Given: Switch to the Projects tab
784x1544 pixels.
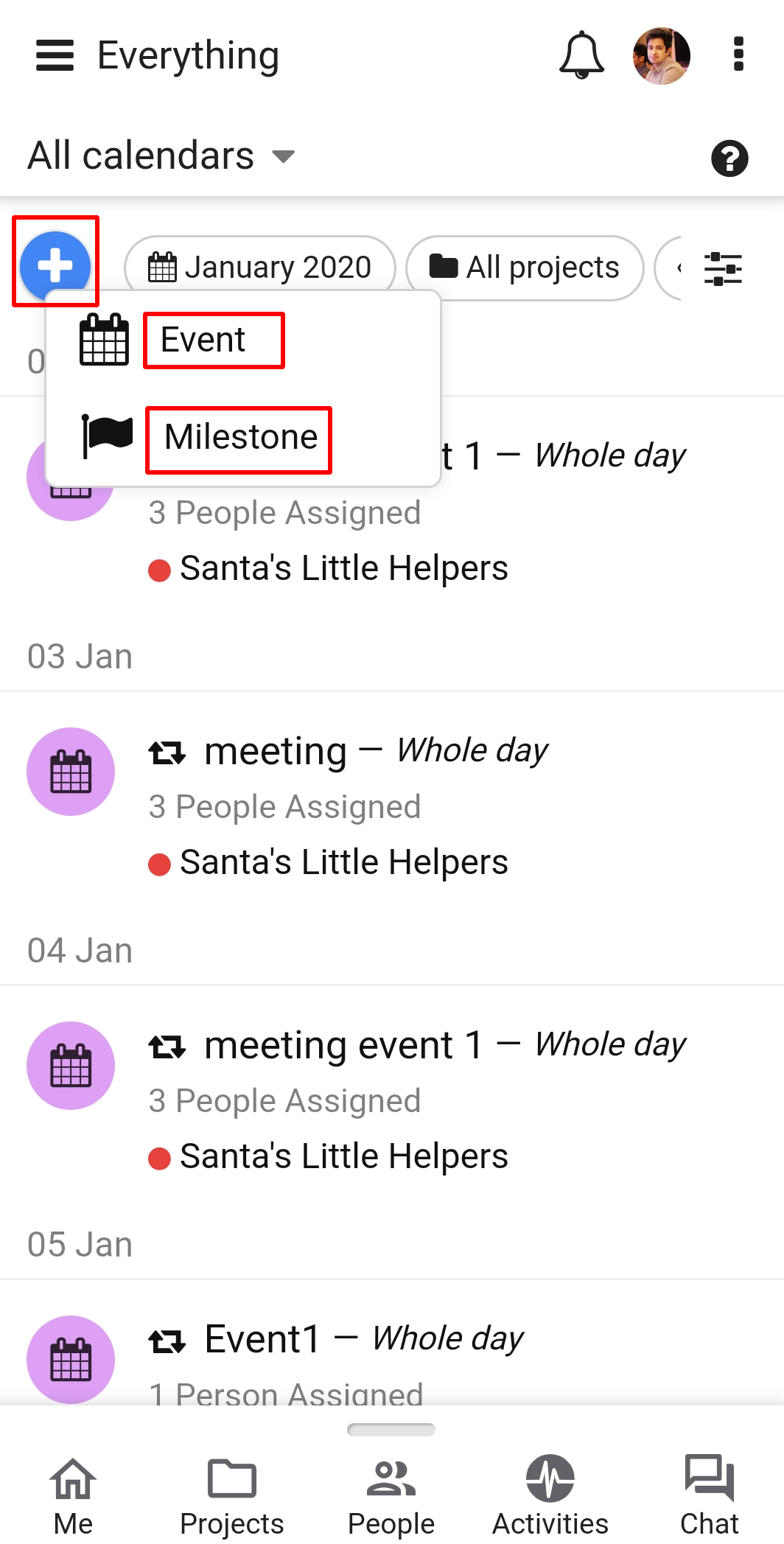Looking at the screenshot, I should tap(232, 1496).
